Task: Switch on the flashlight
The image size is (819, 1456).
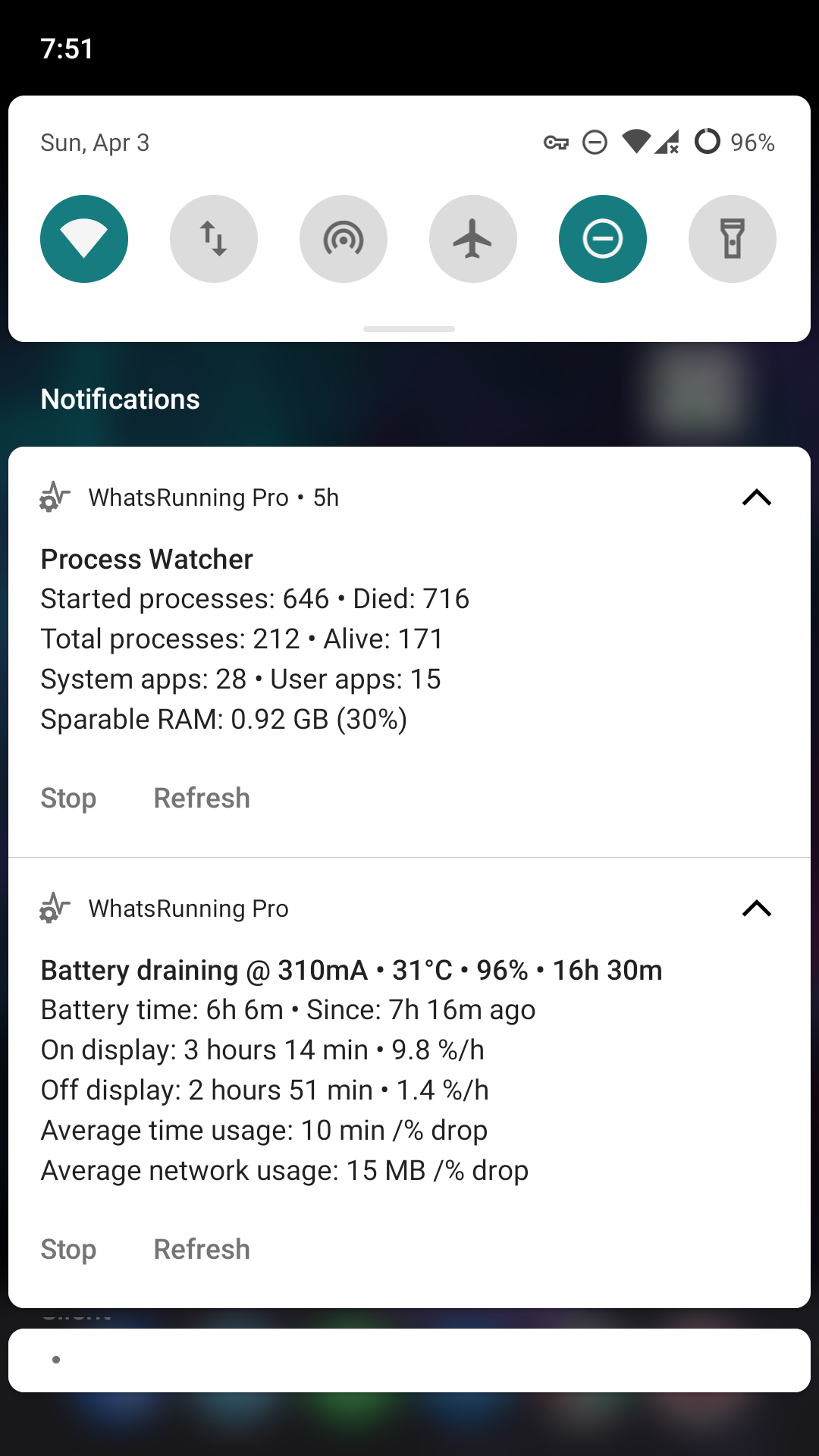Action: tap(733, 239)
